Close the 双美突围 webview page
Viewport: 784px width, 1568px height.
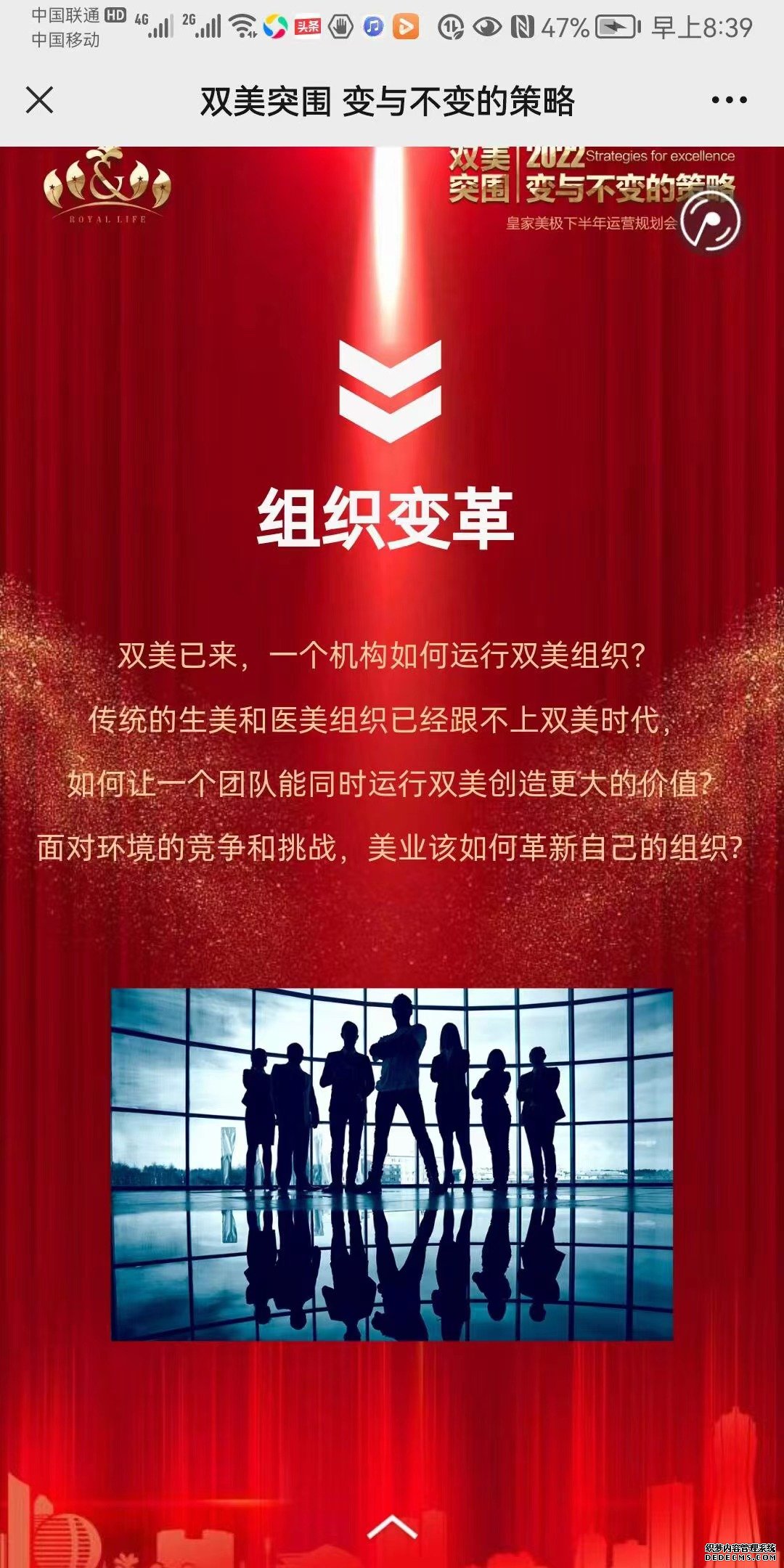pos(40,100)
